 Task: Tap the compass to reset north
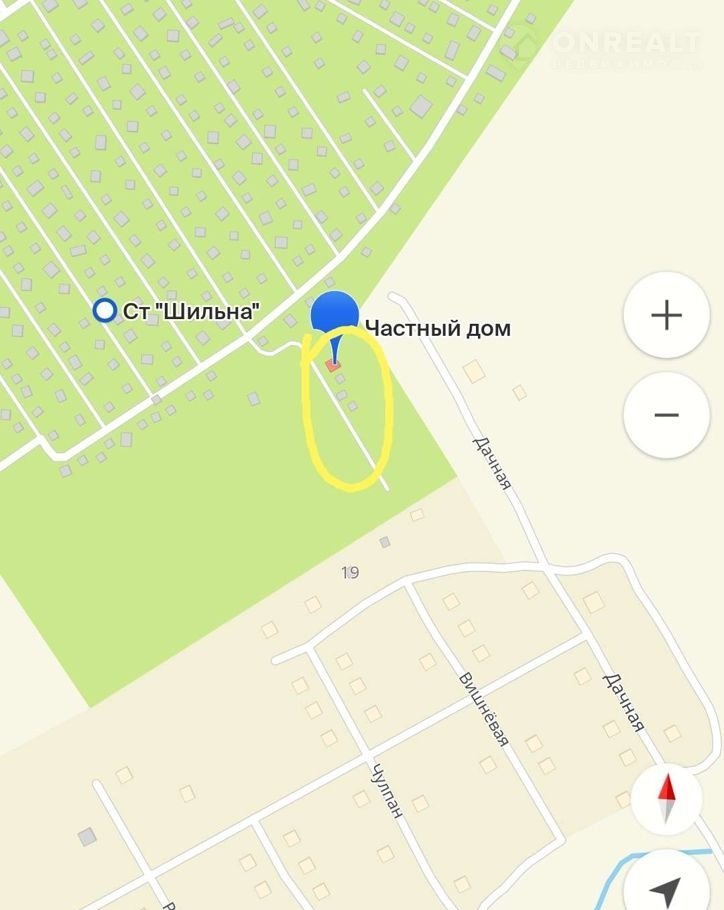point(666,799)
